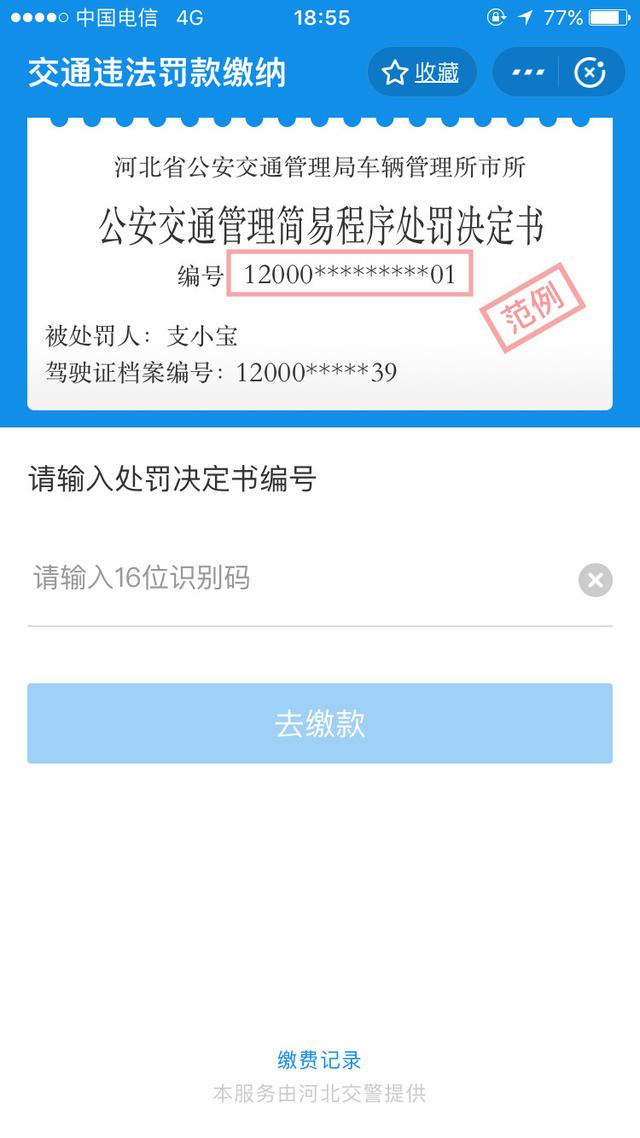Open the three-dot more options menu
The height and width of the screenshot is (1138, 640).
pos(528,72)
